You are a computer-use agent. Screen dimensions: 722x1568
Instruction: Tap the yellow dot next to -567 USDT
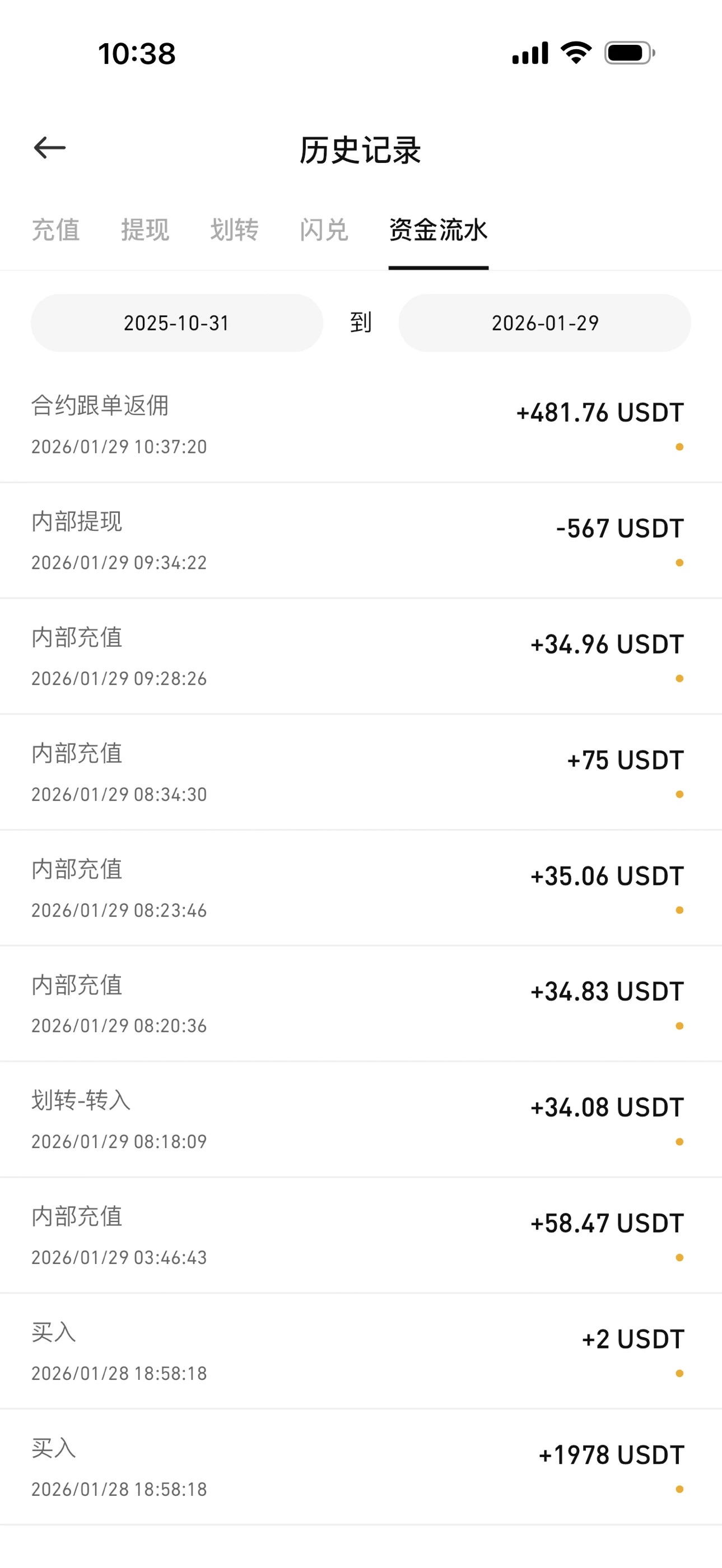680,563
